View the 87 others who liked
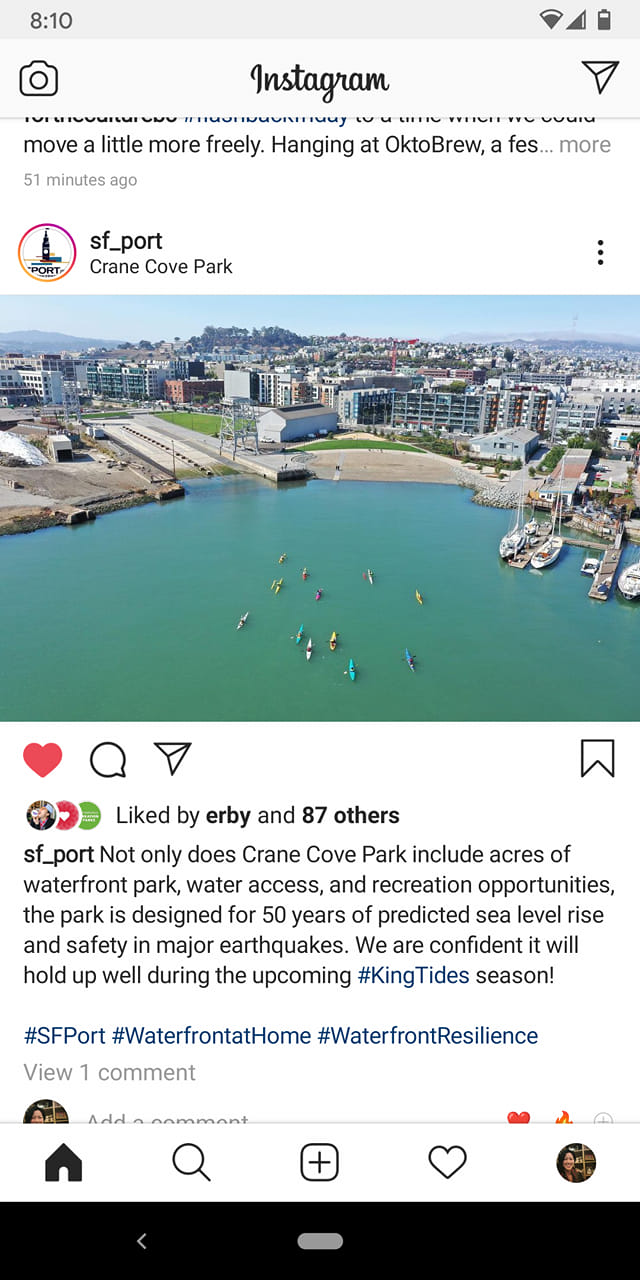The height and width of the screenshot is (1280, 640). [x=350, y=815]
